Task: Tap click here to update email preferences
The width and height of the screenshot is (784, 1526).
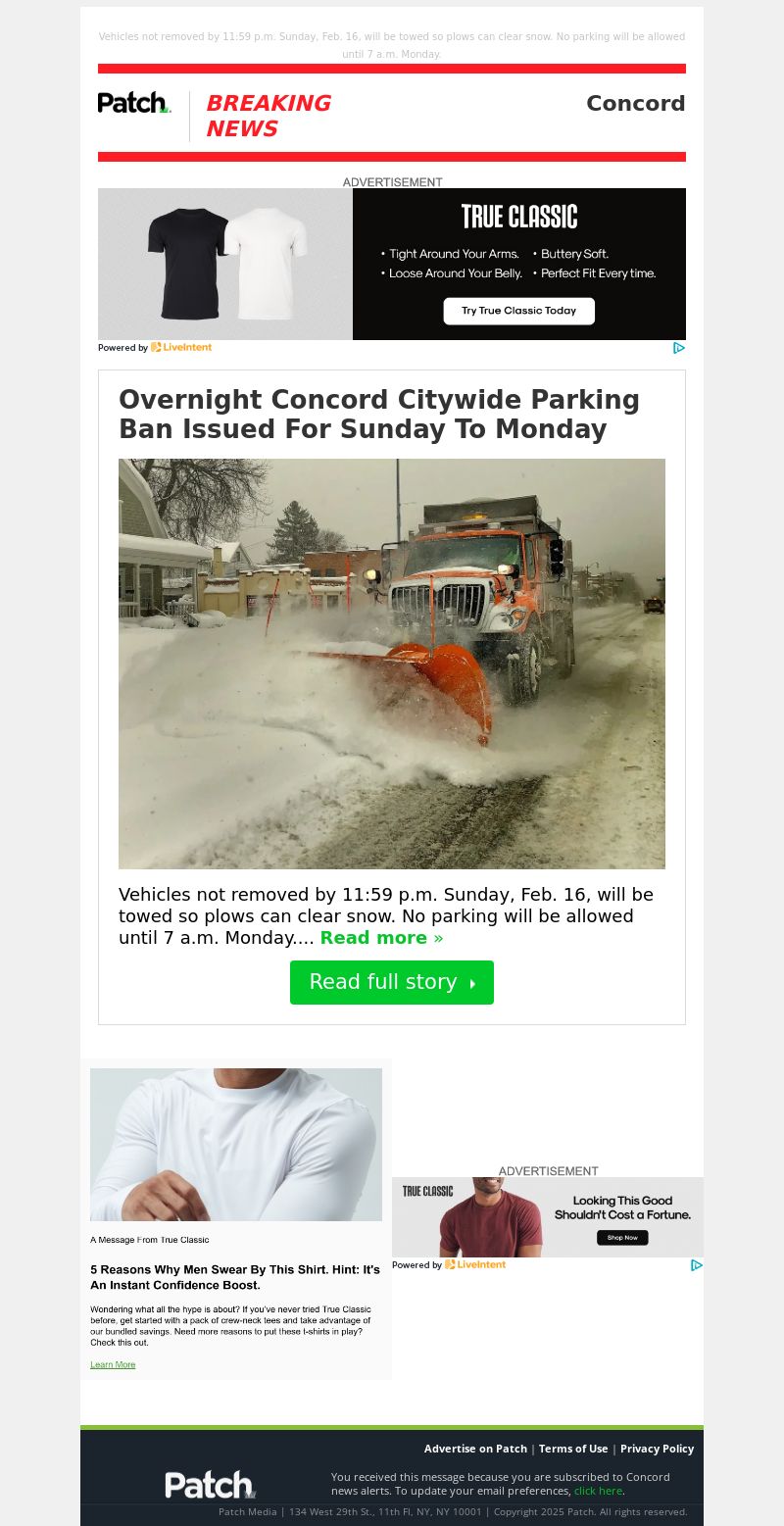Action: [x=598, y=1491]
